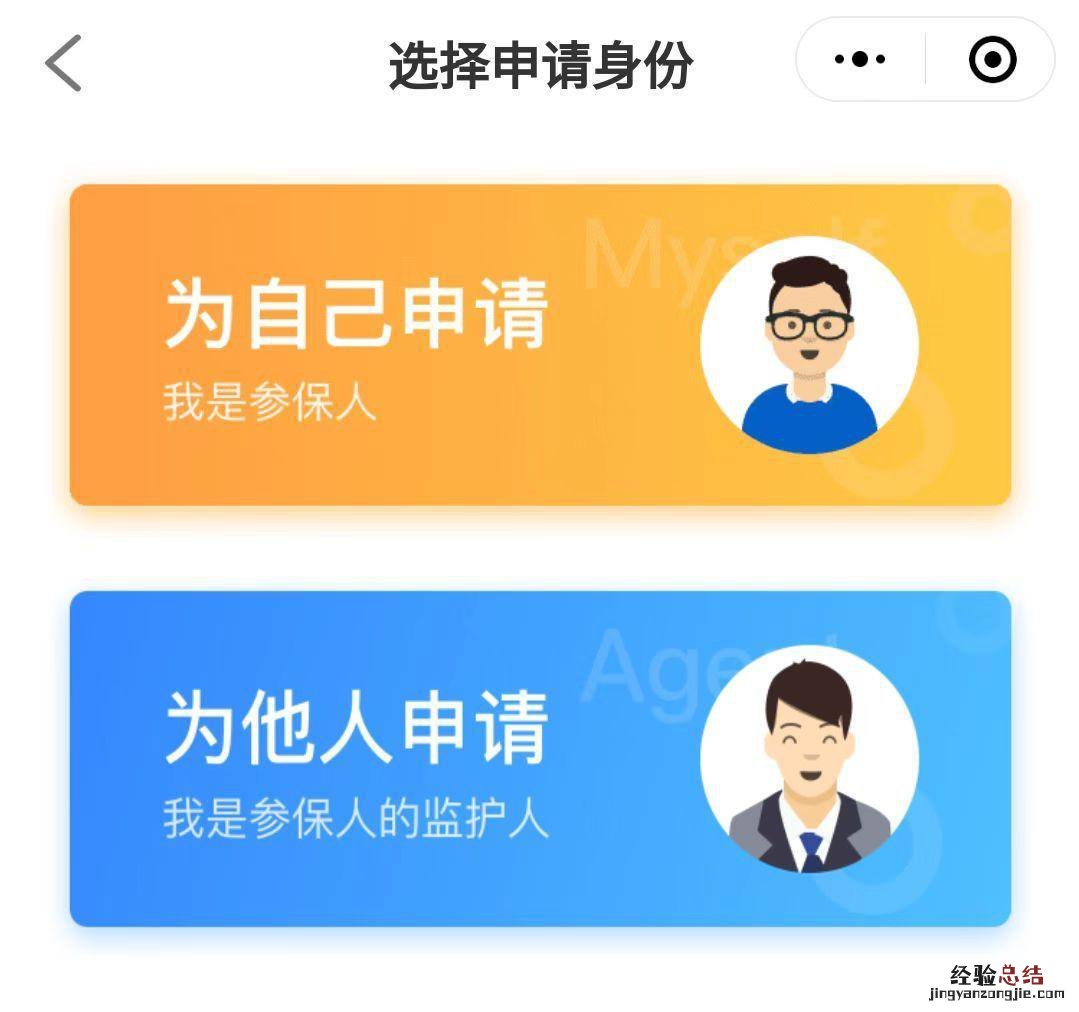
Task: Close the mini program via the circle icon
Action: tap(992, 60)
